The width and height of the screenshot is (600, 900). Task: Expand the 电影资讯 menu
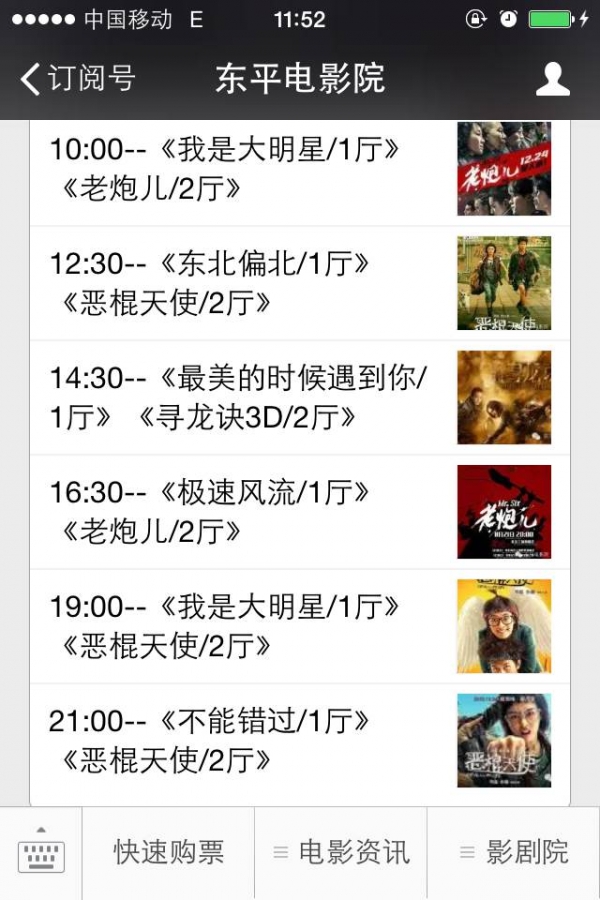(x=341, y=853)
